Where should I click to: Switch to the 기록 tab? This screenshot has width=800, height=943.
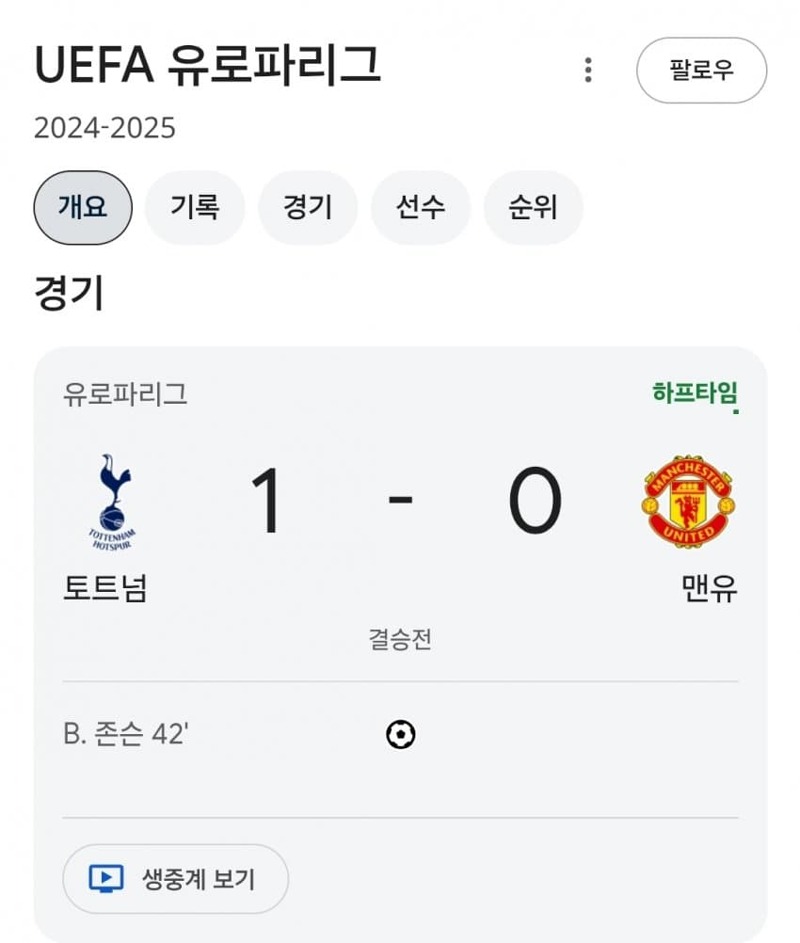[194, 208]
